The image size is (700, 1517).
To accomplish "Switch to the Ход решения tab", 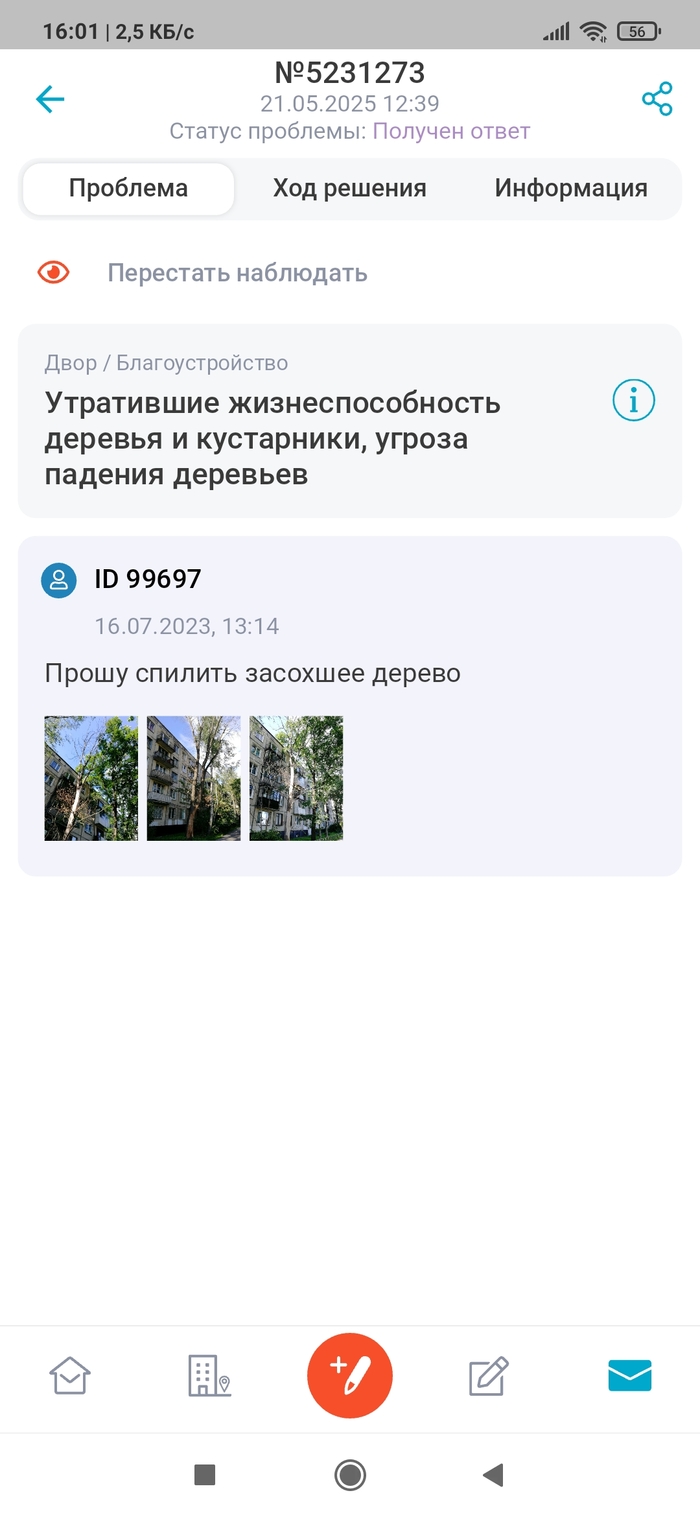I will (350, 189).
